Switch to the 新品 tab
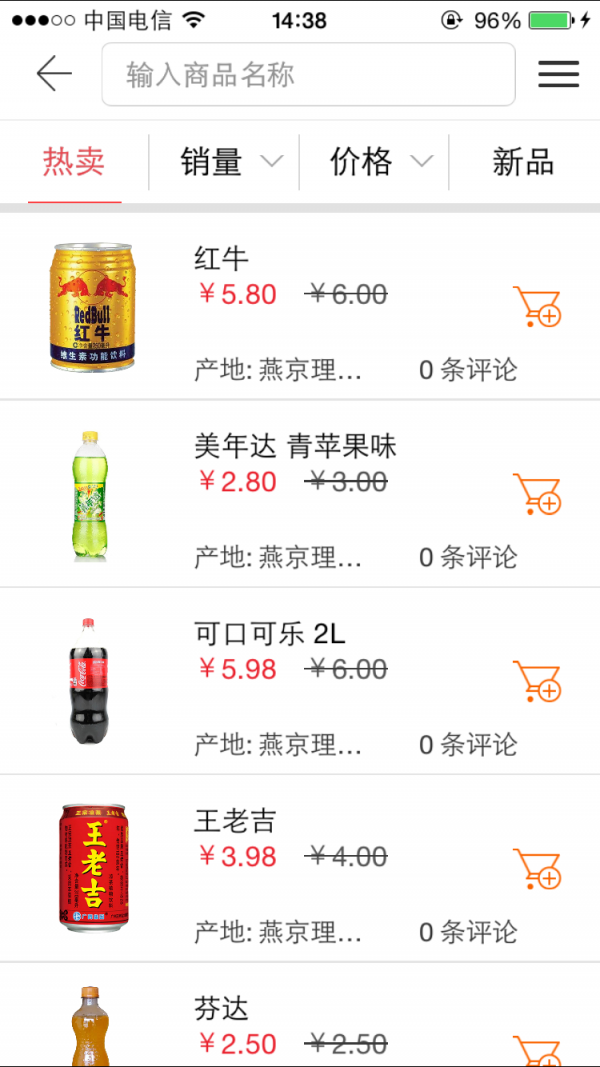The image size is (600, 1067). (x=523, y=162)
